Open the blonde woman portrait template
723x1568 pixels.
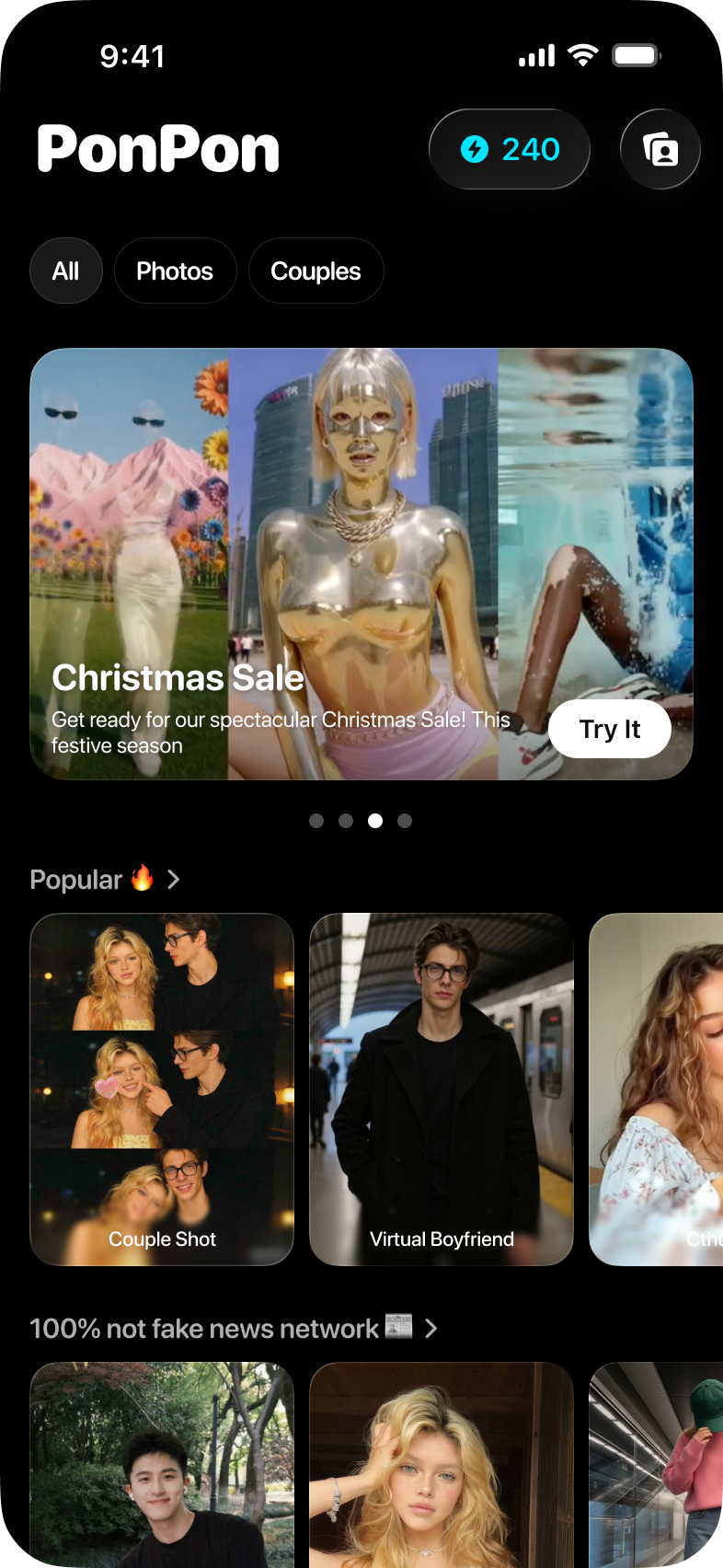coord(442,1465)
